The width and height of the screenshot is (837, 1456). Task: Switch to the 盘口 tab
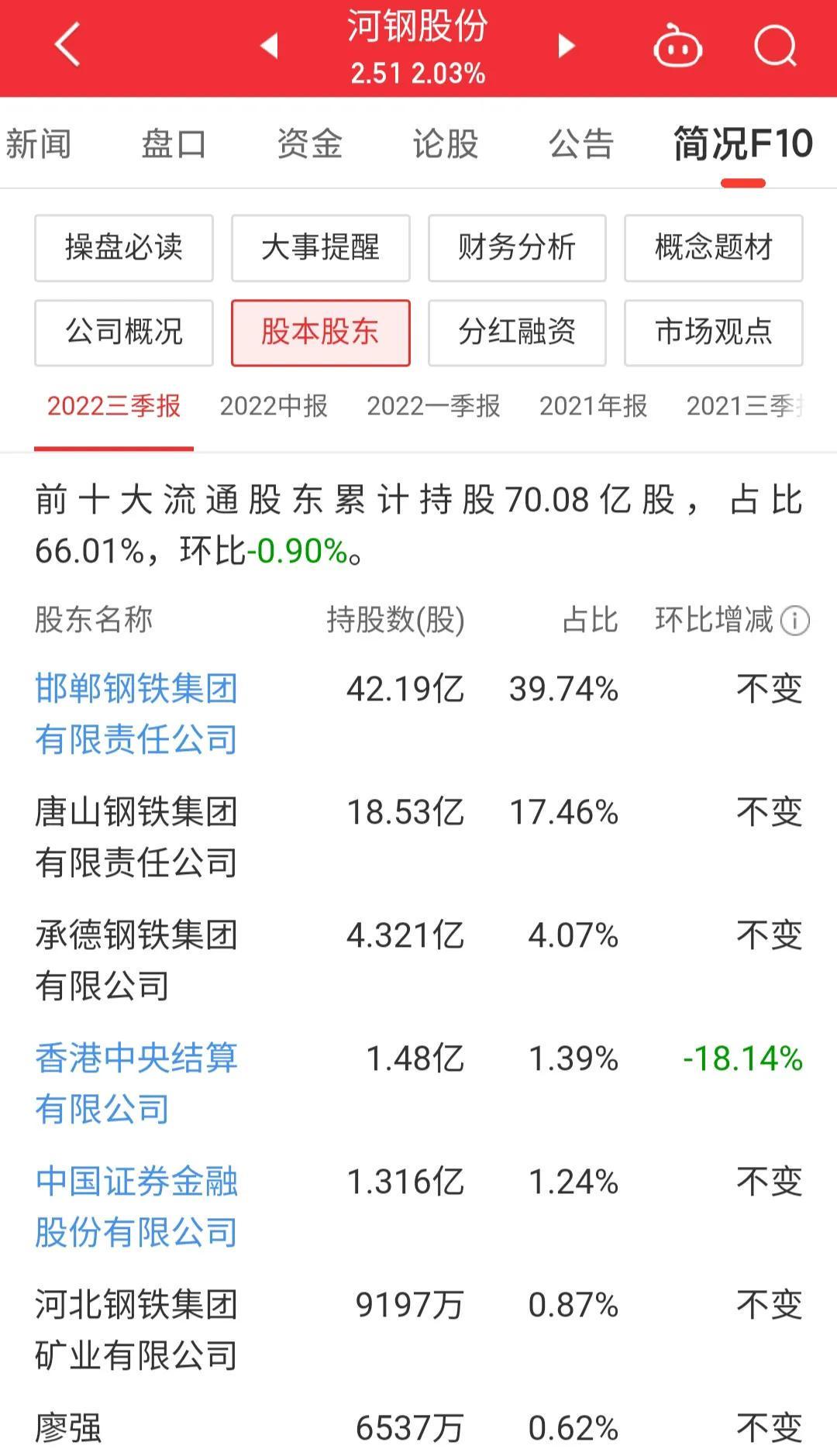coord(174,144)
